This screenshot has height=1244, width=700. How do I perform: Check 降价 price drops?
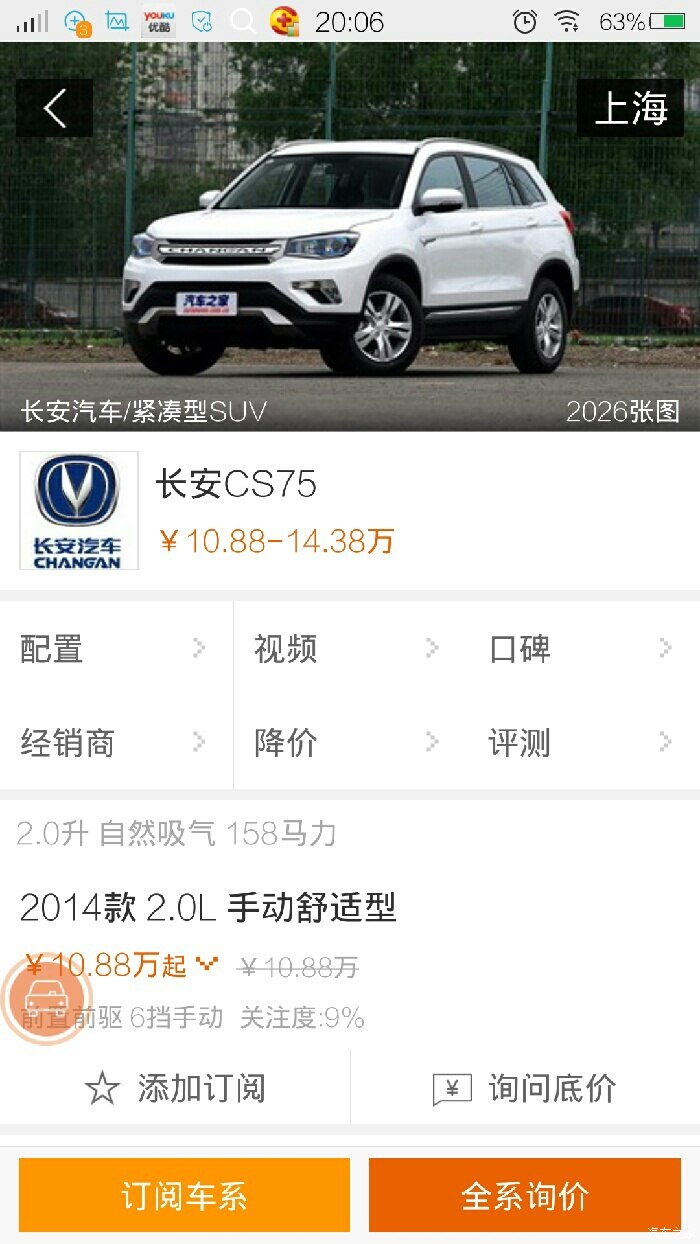click(348, 743)
